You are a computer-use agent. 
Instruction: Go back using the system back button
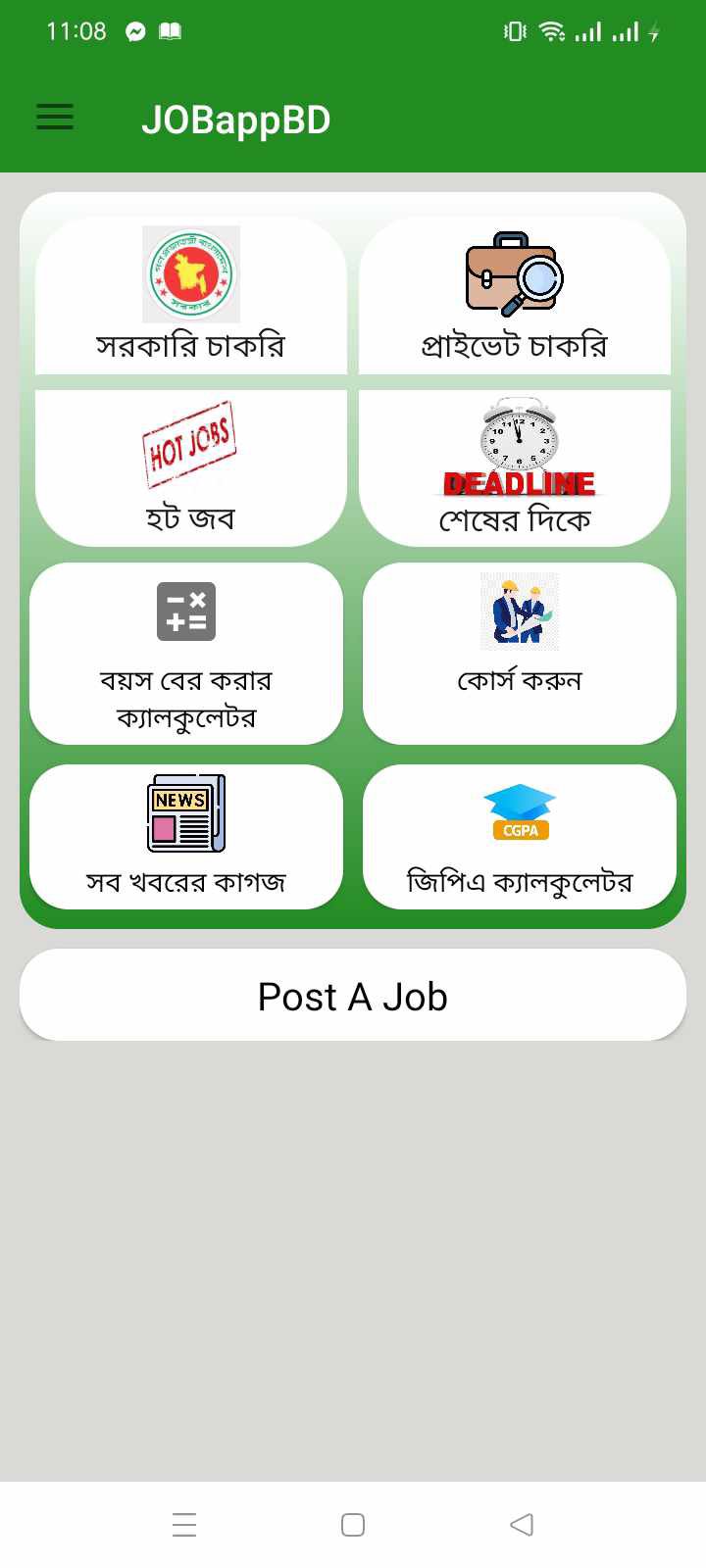pos(522,1525)
